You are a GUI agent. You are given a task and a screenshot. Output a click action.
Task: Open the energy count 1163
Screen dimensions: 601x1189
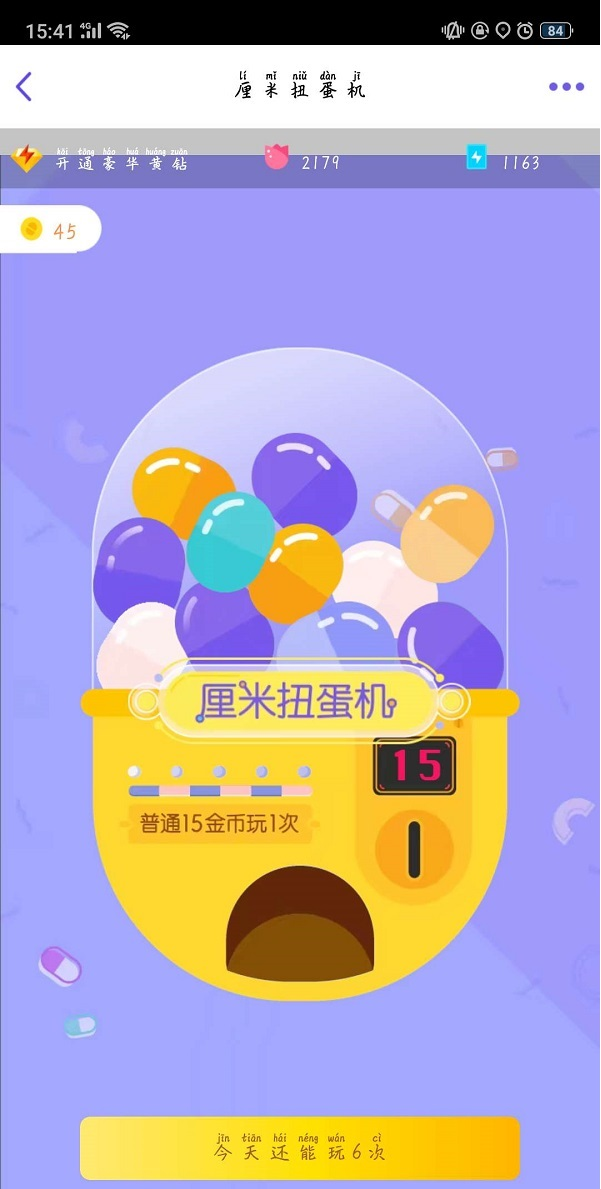point(503,161)
